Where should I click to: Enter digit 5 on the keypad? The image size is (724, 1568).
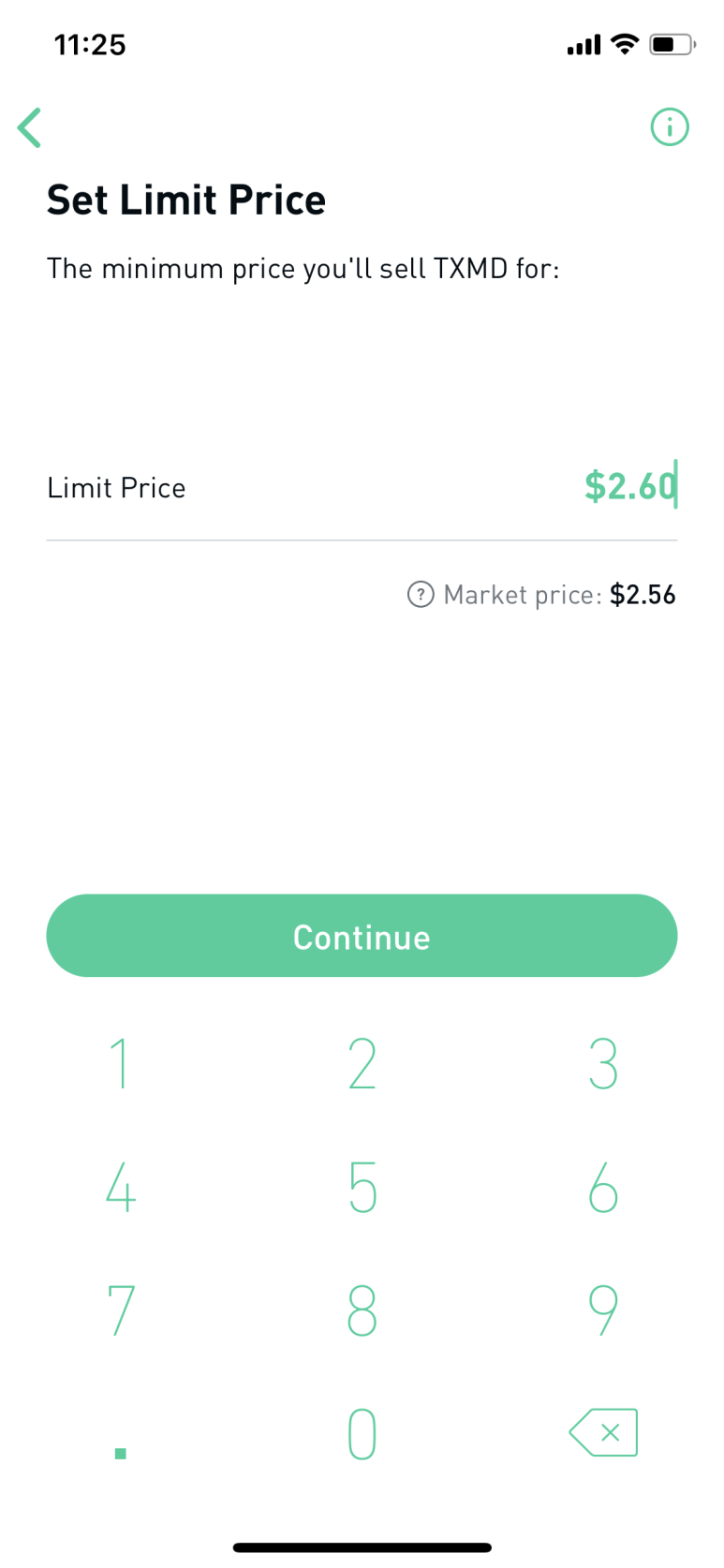[x=362, y=1187]
